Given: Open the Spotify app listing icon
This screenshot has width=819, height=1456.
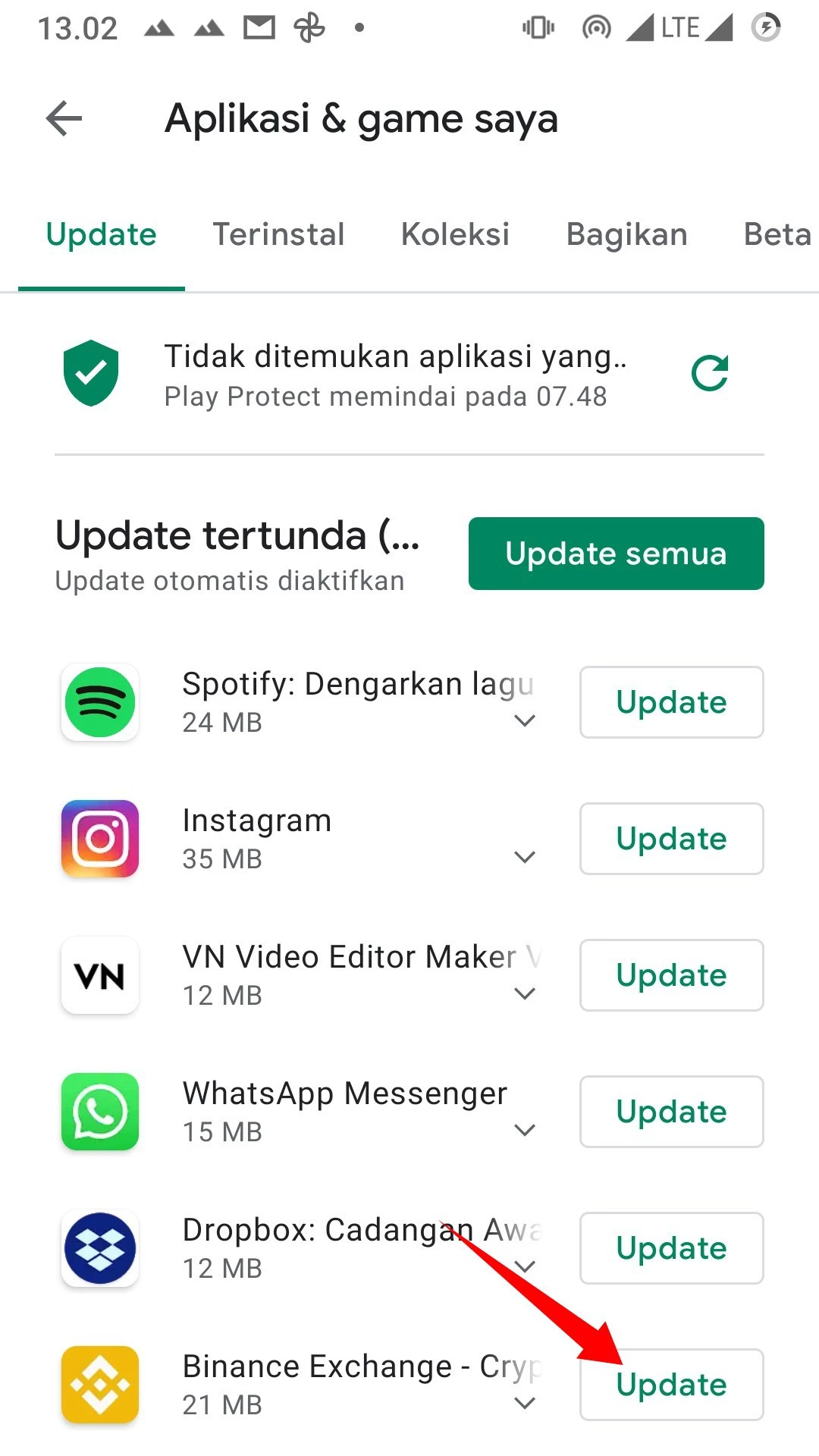Looking at the screenshot, I should (x=99, y=702).
